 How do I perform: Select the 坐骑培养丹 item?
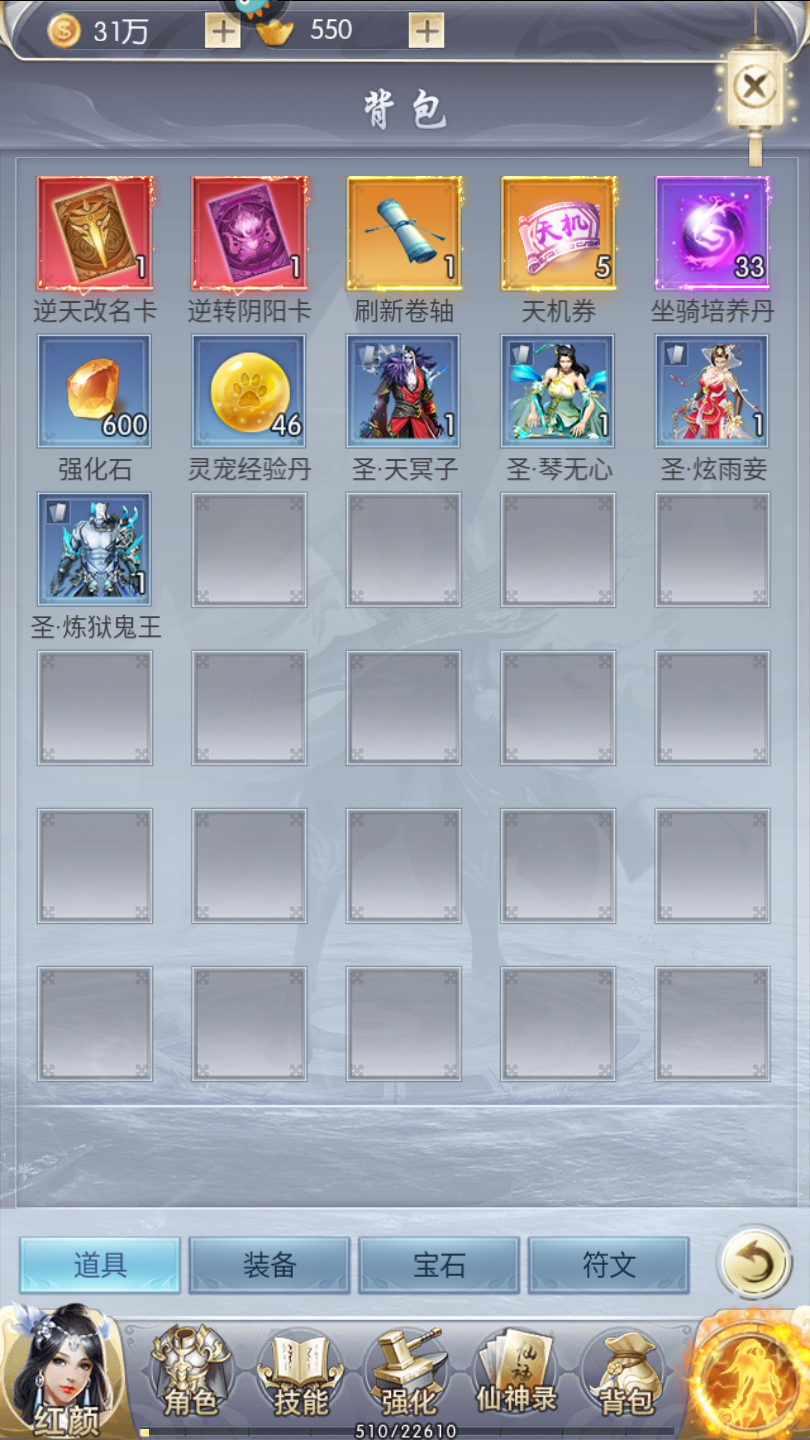(713, 234)
